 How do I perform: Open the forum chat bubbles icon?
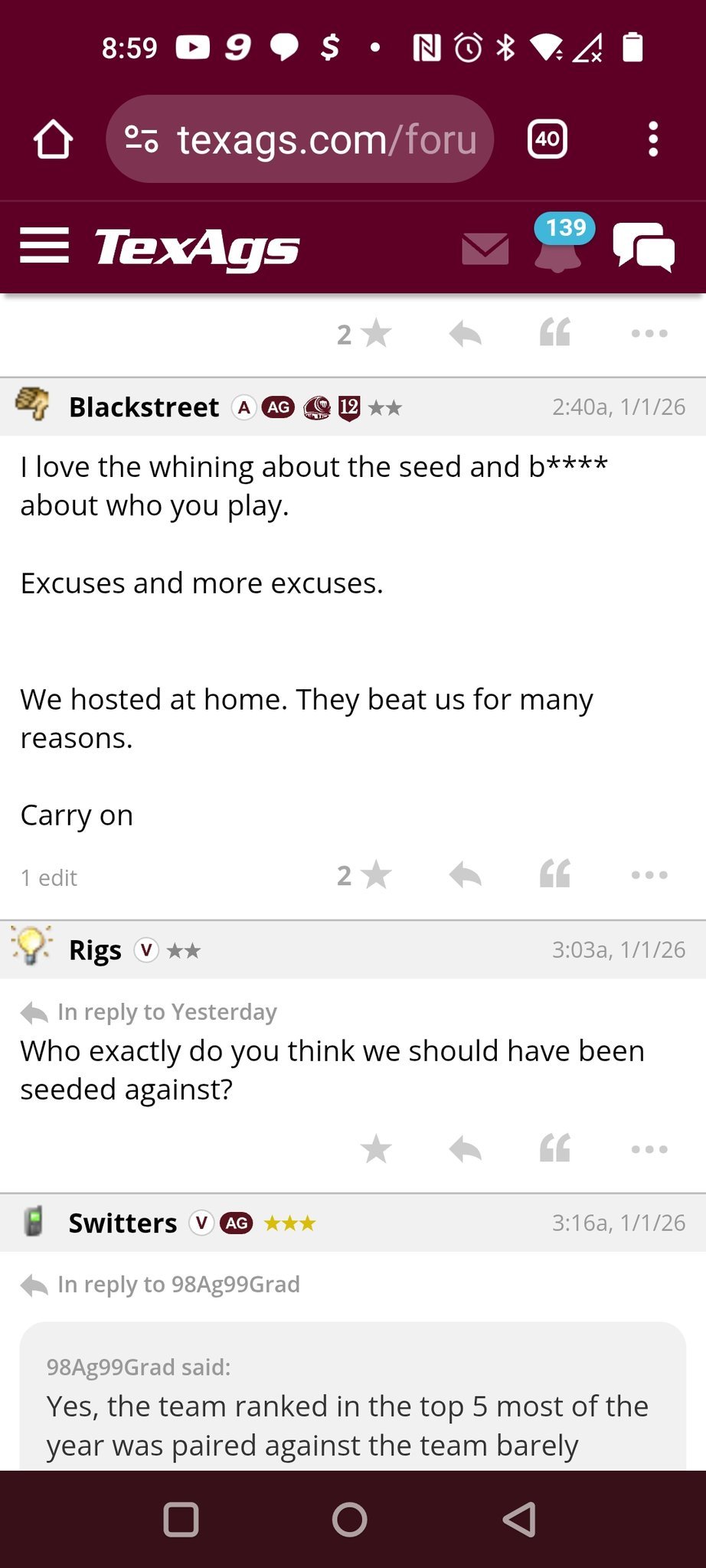pyautogui.click(x=644, y=247)
